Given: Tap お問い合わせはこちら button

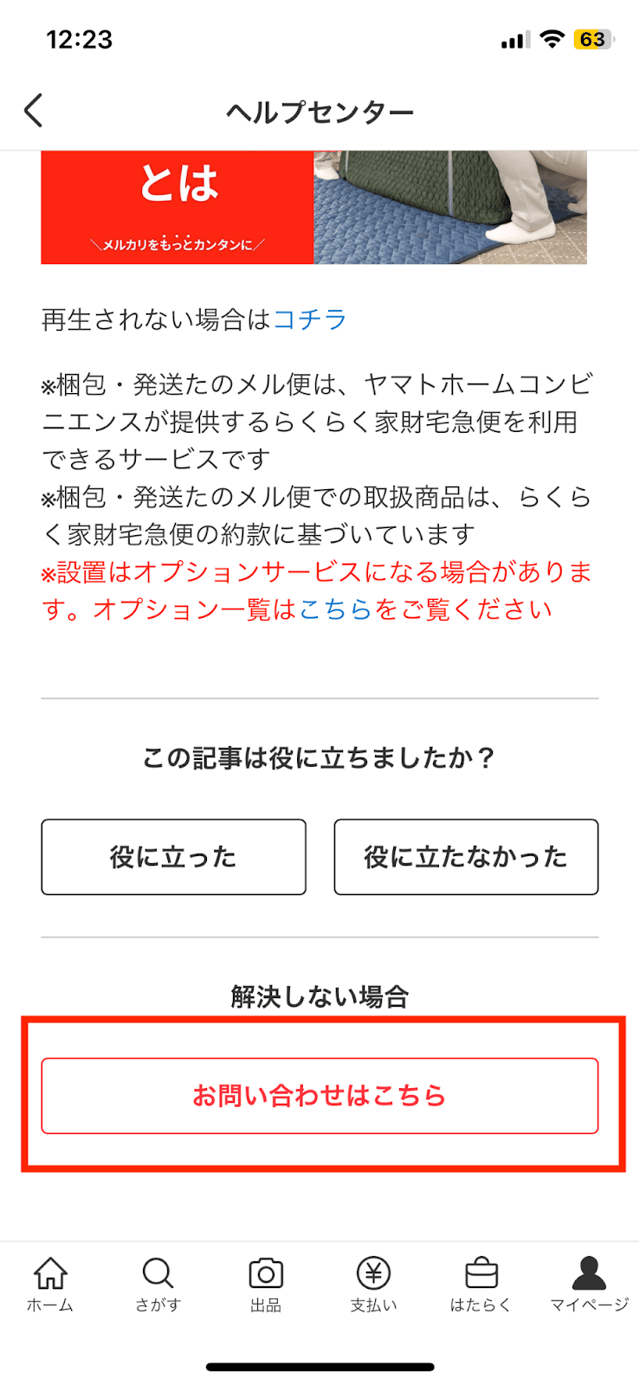Looking at the screenshot, I should 319,1096.
